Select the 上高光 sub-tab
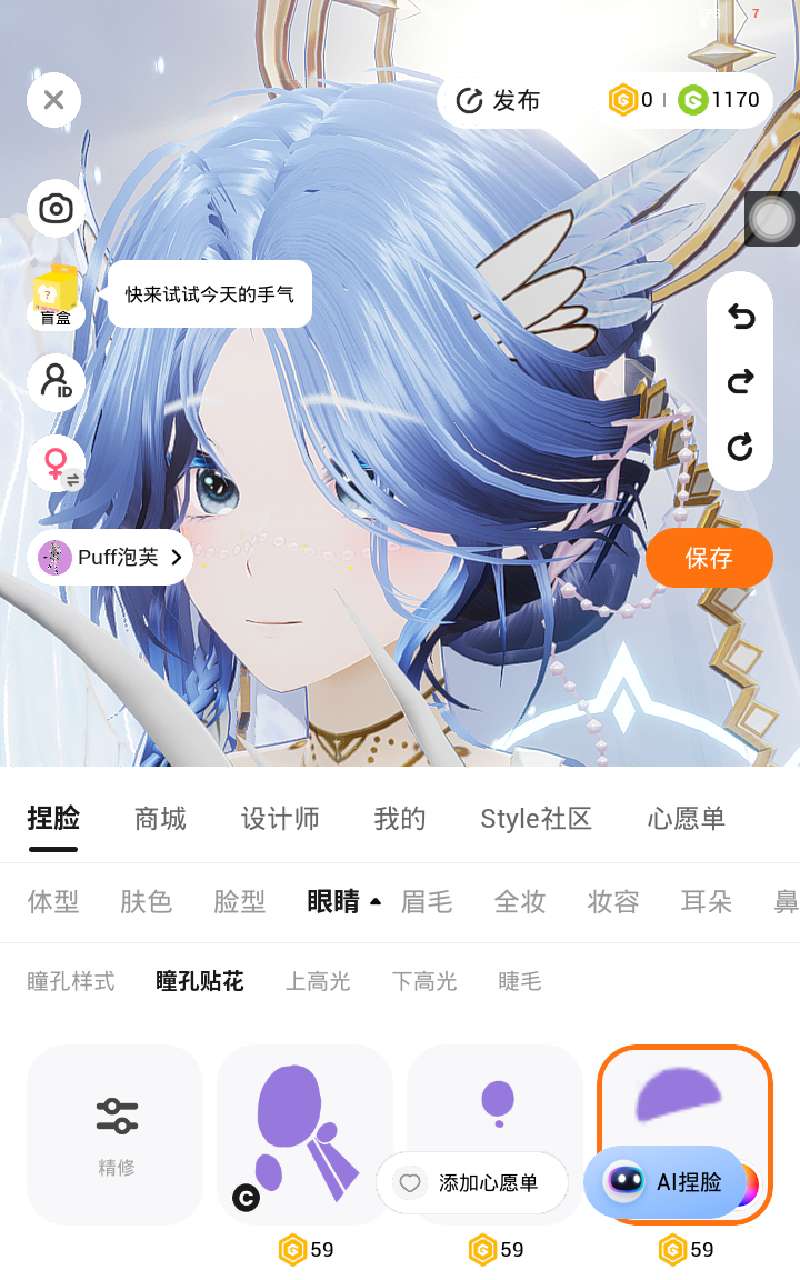800x1280 pixels. (x=318, y=981)
